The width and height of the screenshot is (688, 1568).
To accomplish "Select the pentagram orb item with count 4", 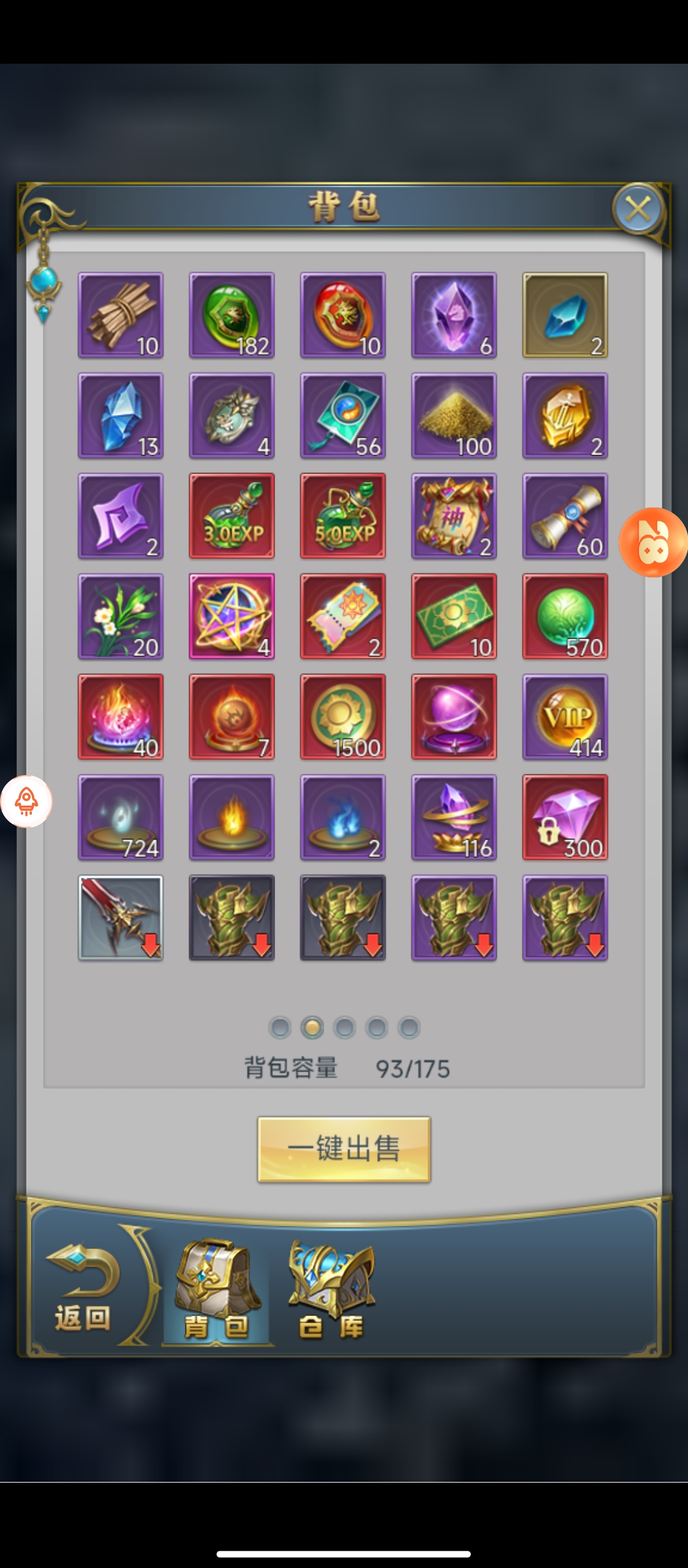I will (232, 616).
